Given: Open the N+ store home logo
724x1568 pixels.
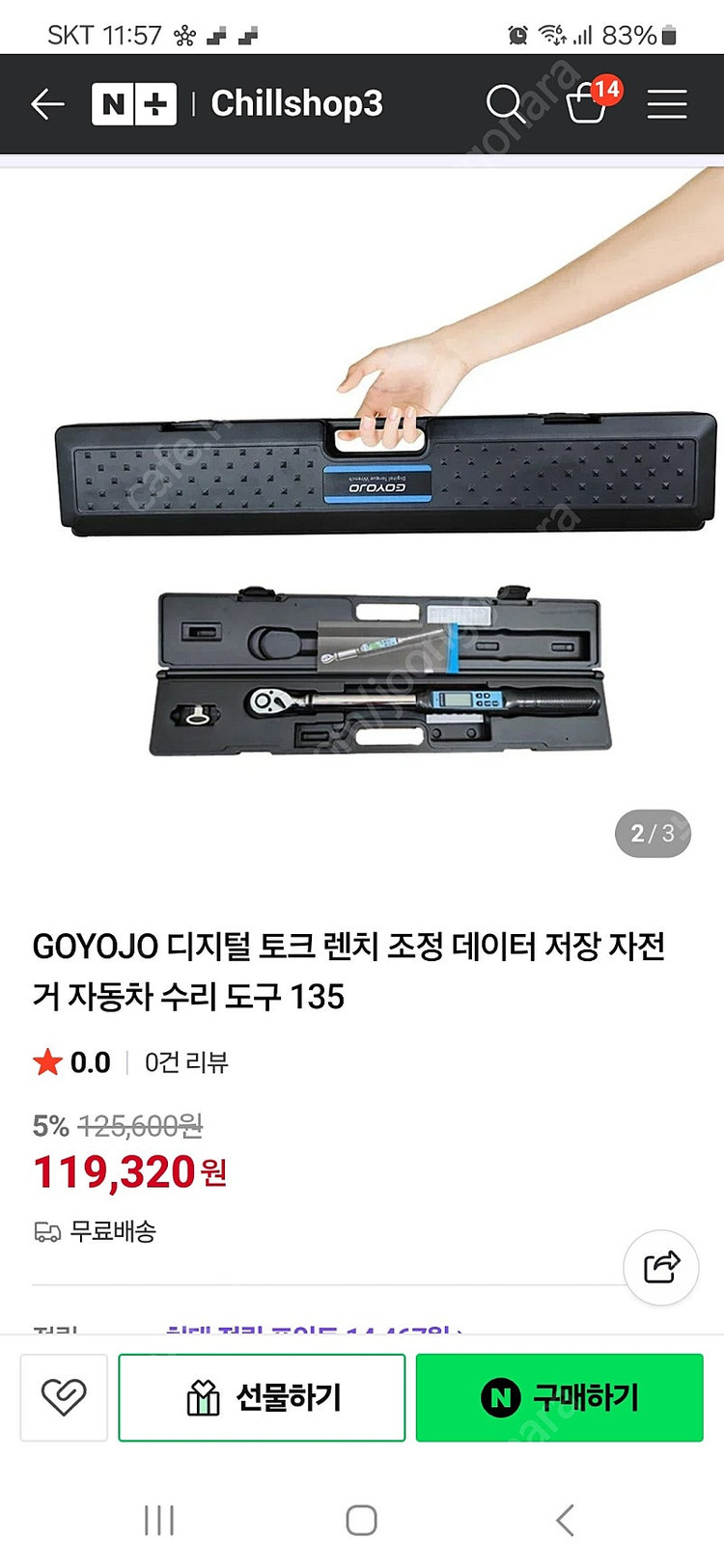Looking at the screenshot, I should click(134, 104).
